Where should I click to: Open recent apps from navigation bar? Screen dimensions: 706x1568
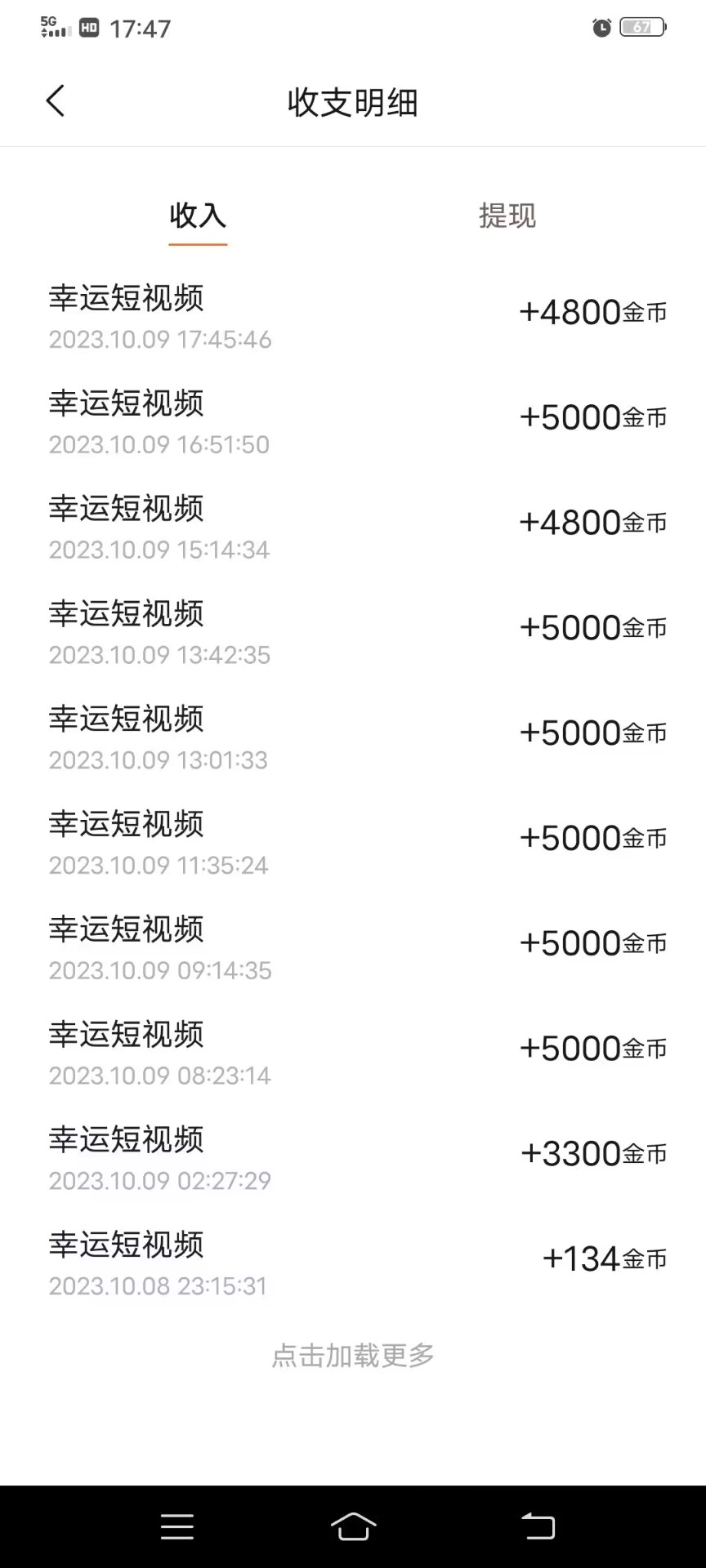[x=177, y=1526]
